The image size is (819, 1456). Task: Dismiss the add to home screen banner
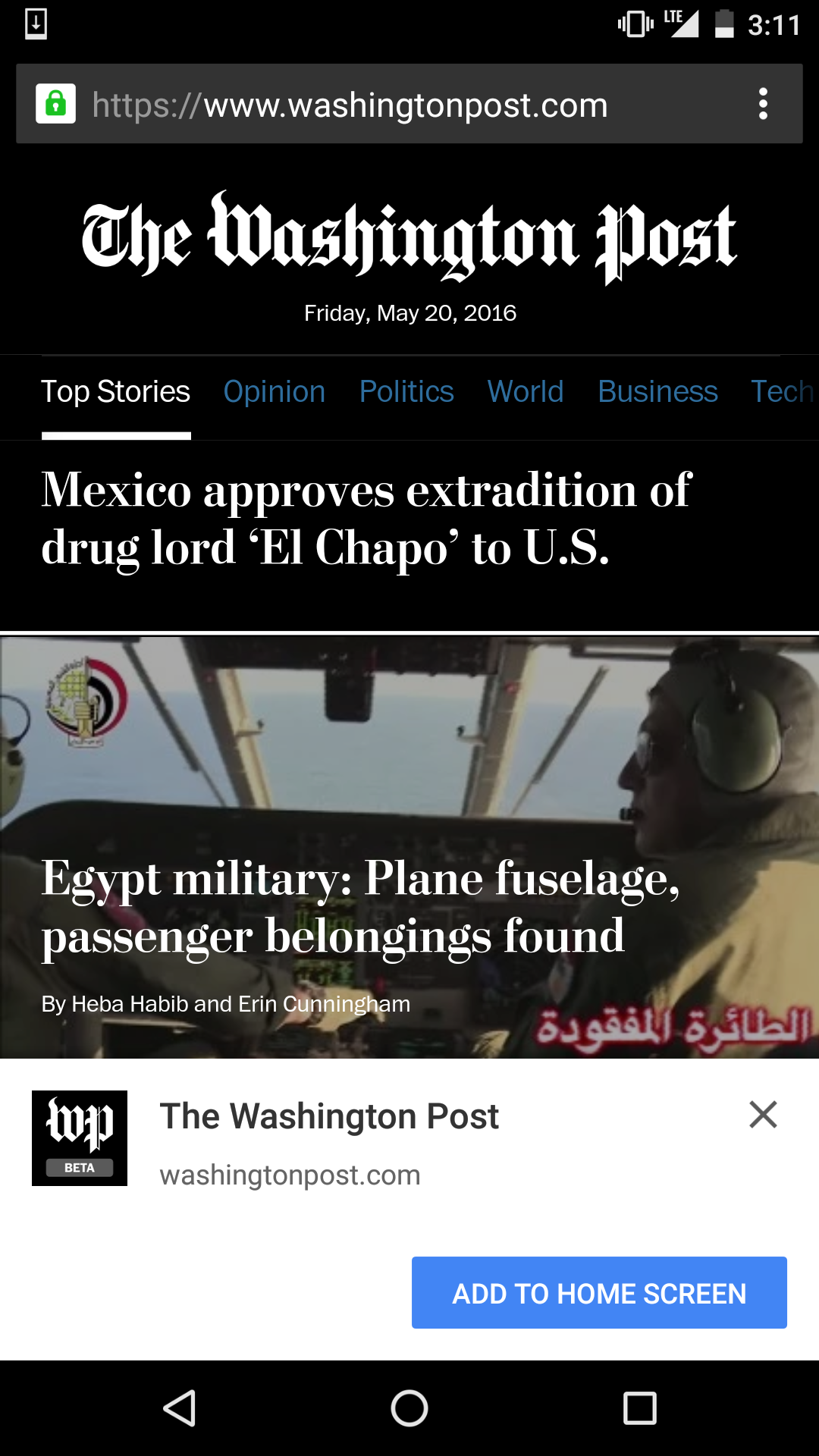[x=763, y=1115]
